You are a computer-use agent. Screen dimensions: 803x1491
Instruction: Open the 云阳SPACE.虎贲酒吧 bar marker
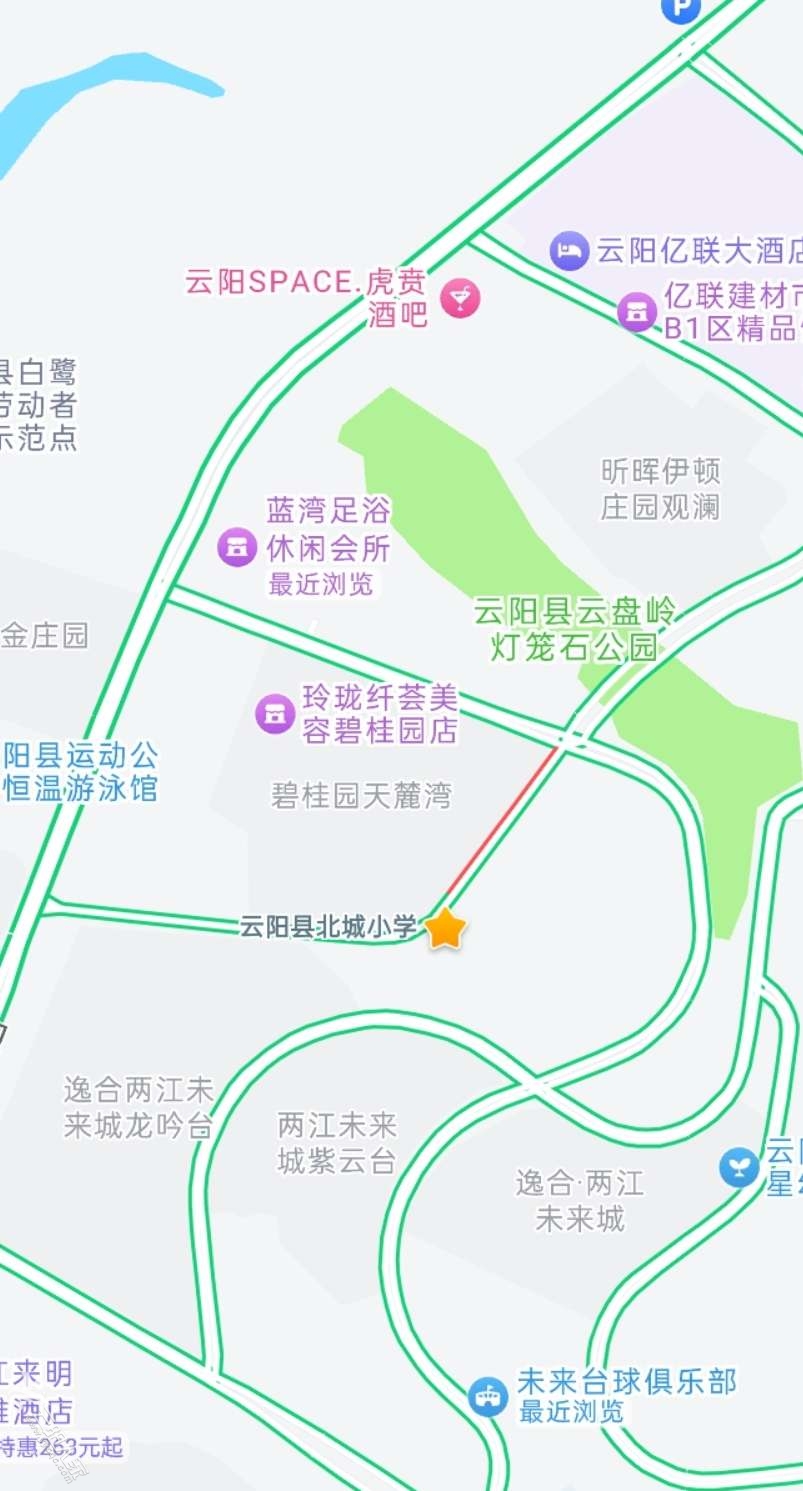pos(461,297)
